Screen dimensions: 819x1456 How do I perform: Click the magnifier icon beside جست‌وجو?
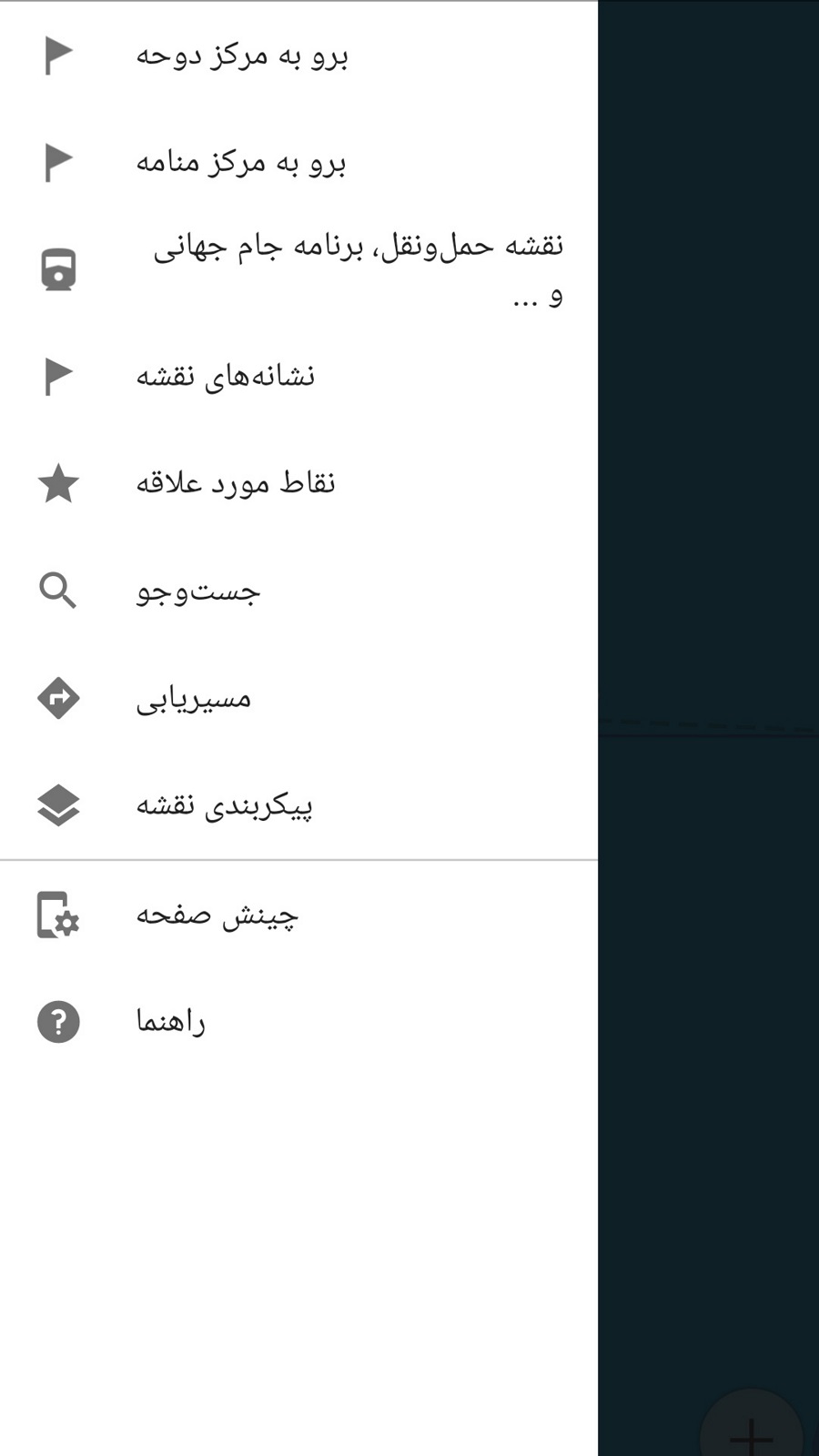pyautogui.click(x=57, y=591)
